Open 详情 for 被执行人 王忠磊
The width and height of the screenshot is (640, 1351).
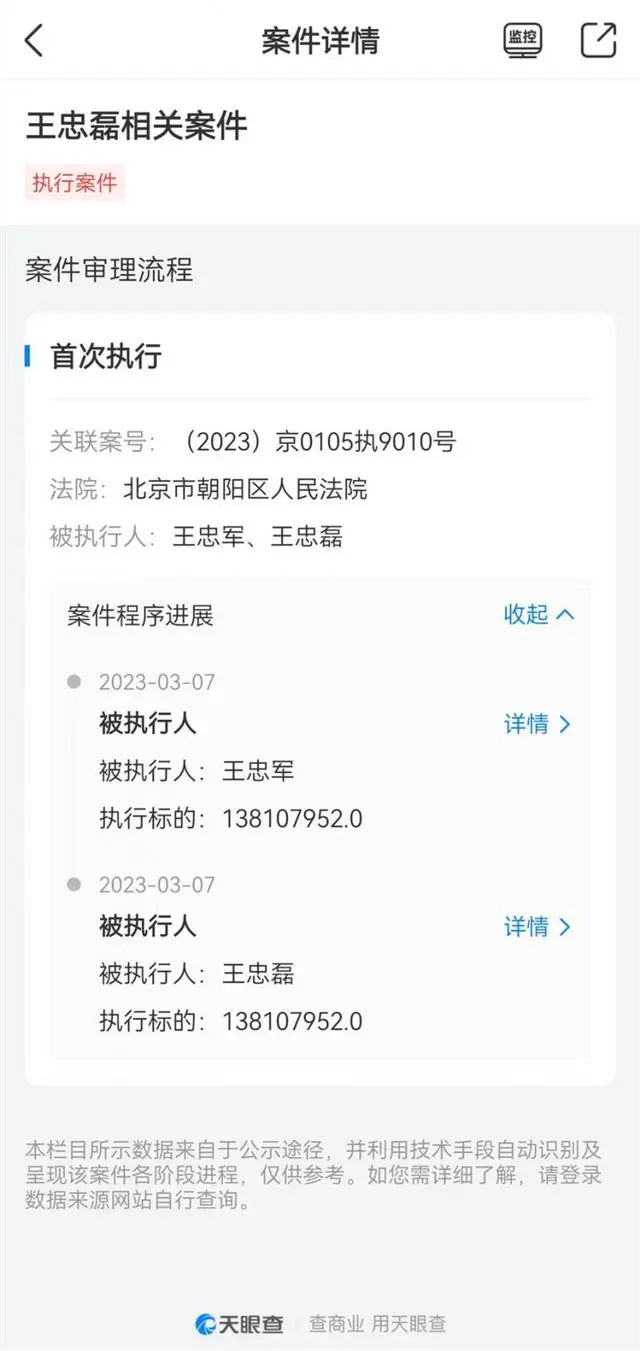[537, 927]
